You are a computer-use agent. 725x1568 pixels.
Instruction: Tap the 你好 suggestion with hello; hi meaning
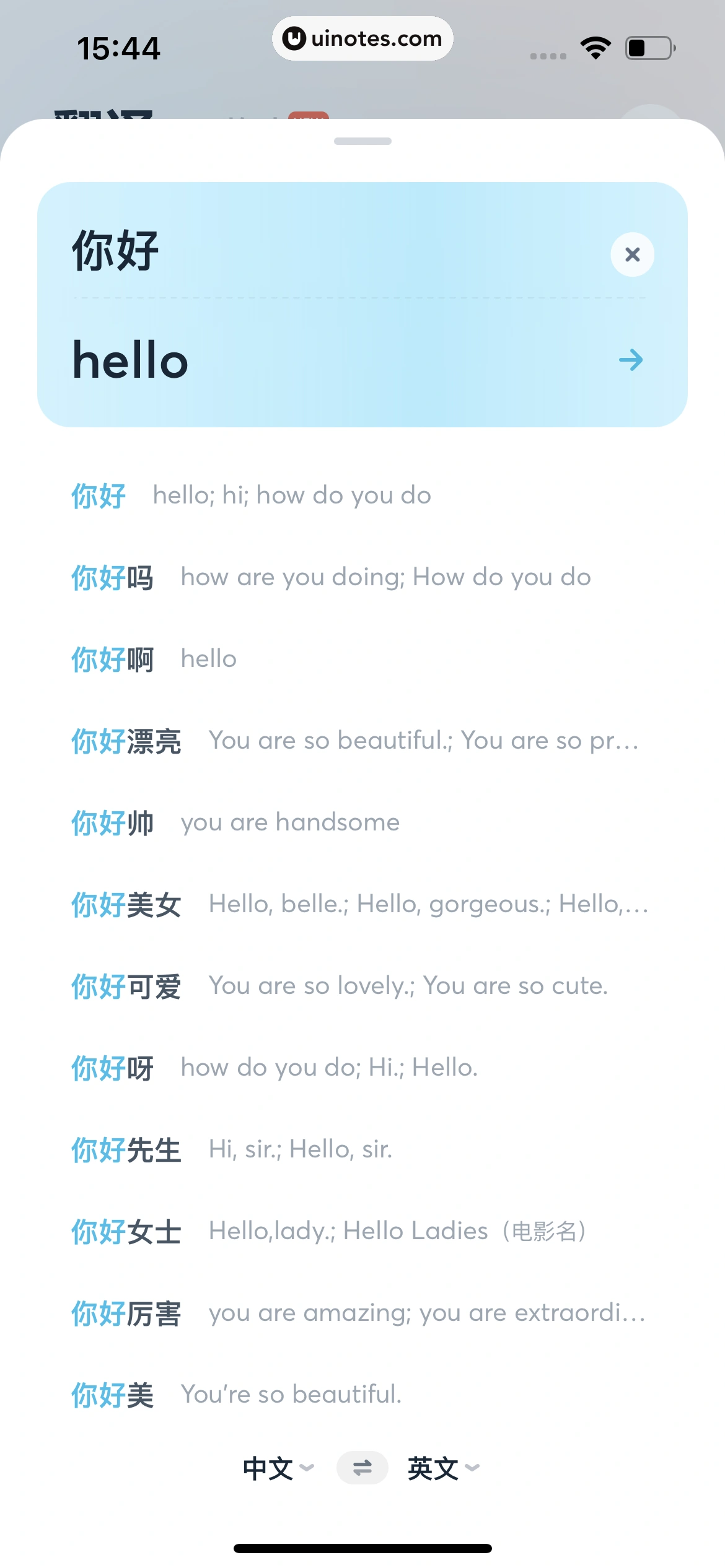251,495
